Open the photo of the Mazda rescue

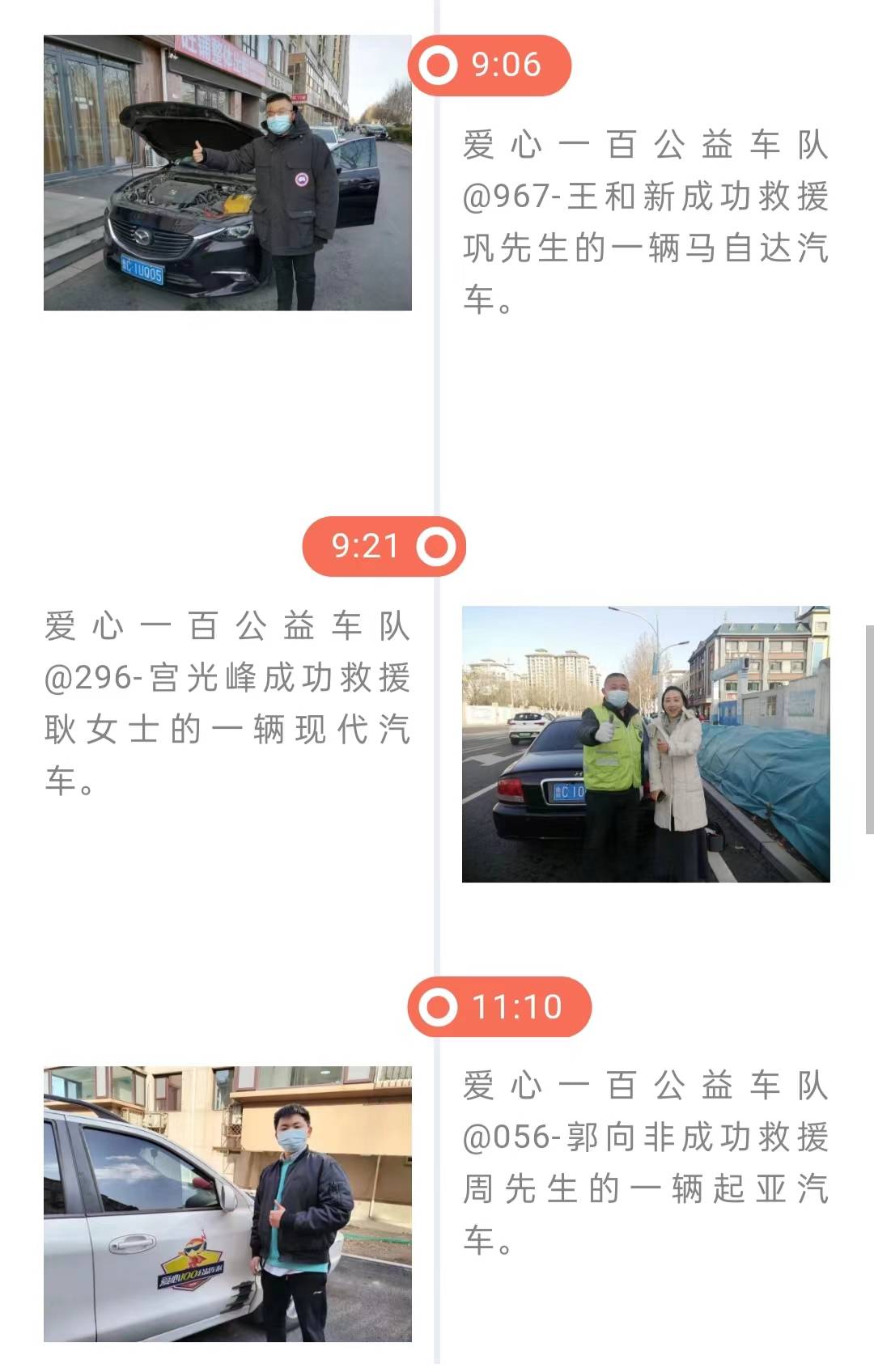[x=227, y=172]
